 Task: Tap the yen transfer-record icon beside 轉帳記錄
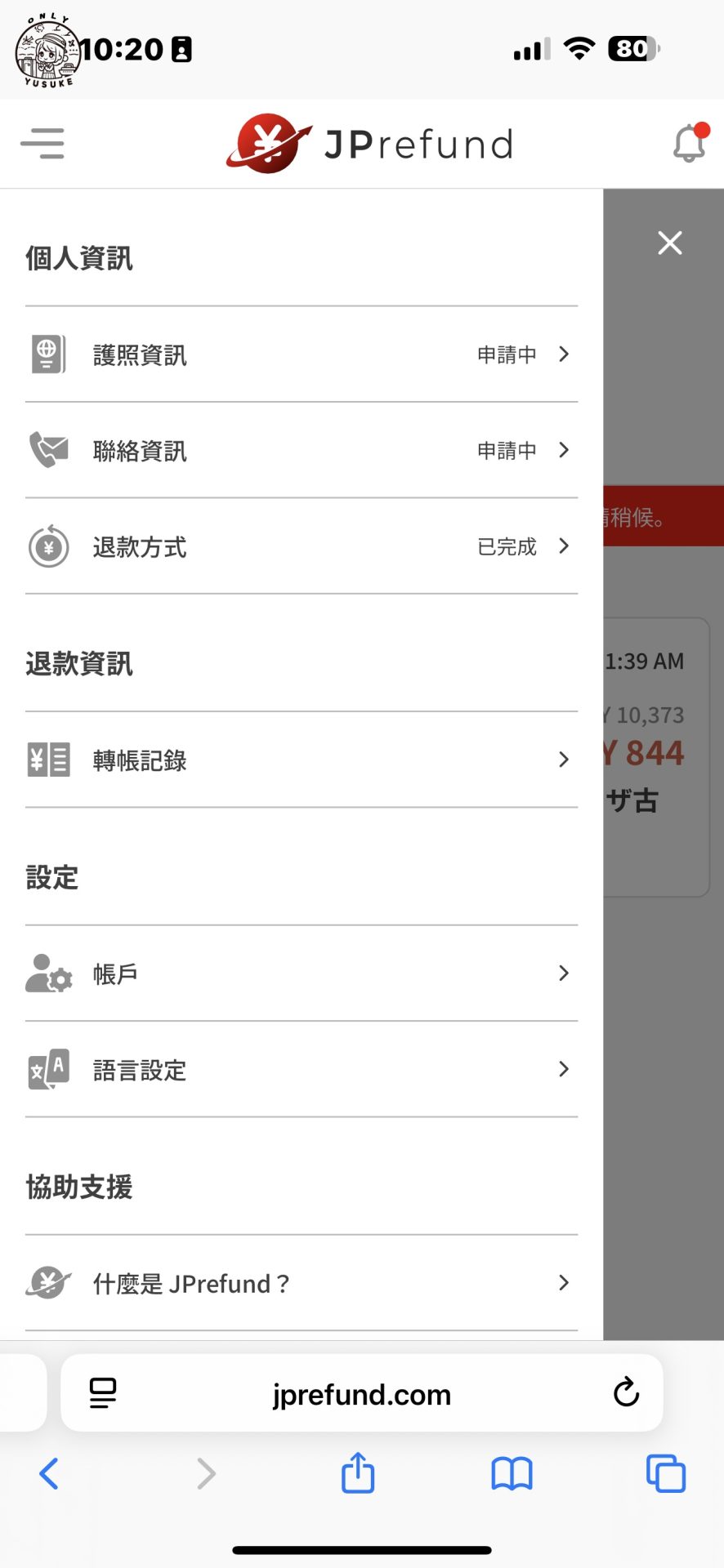pyautogui.click(x=49, y=759)
